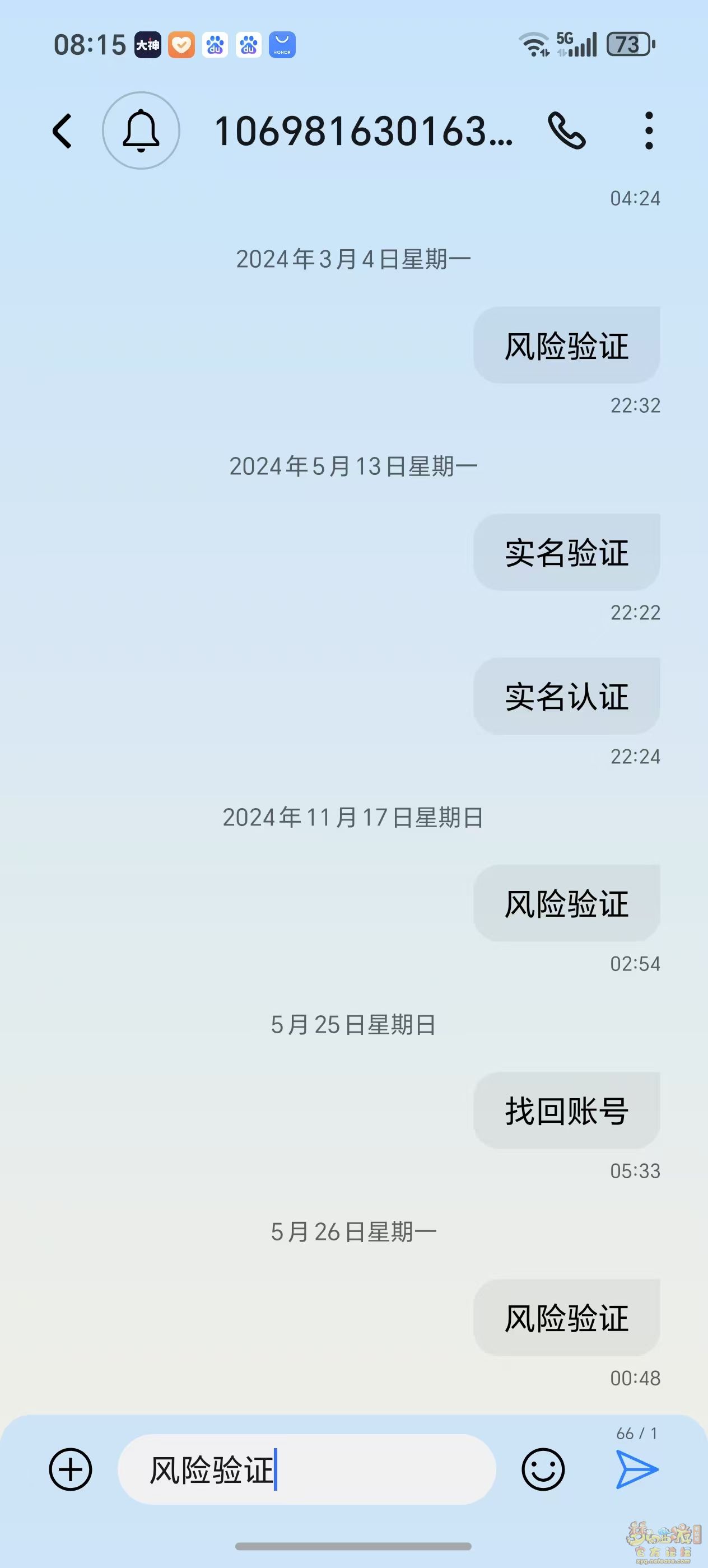
Task: Open the sender's bell avatar
Action: 141,130
